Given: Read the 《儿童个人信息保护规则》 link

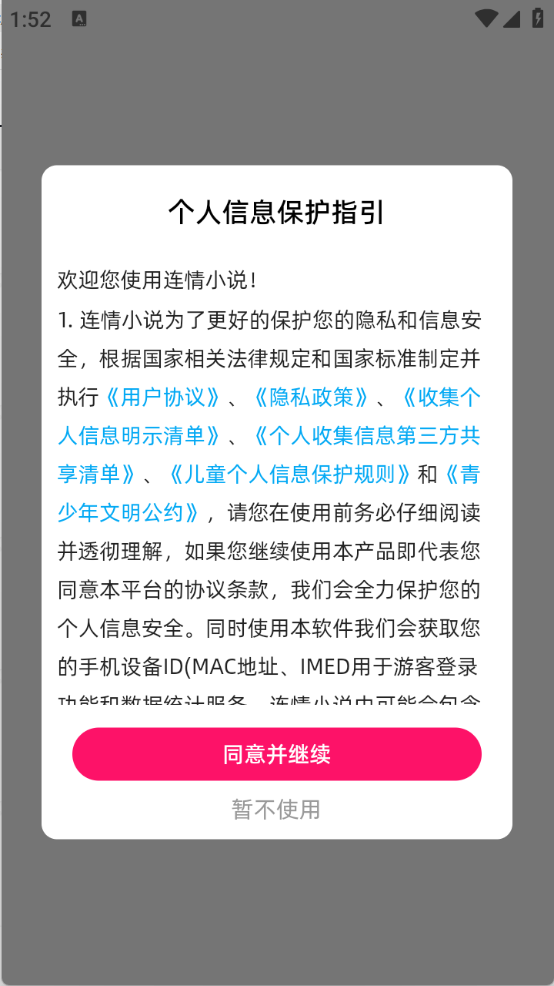Looking at the screenshot, I should [291, 474].
